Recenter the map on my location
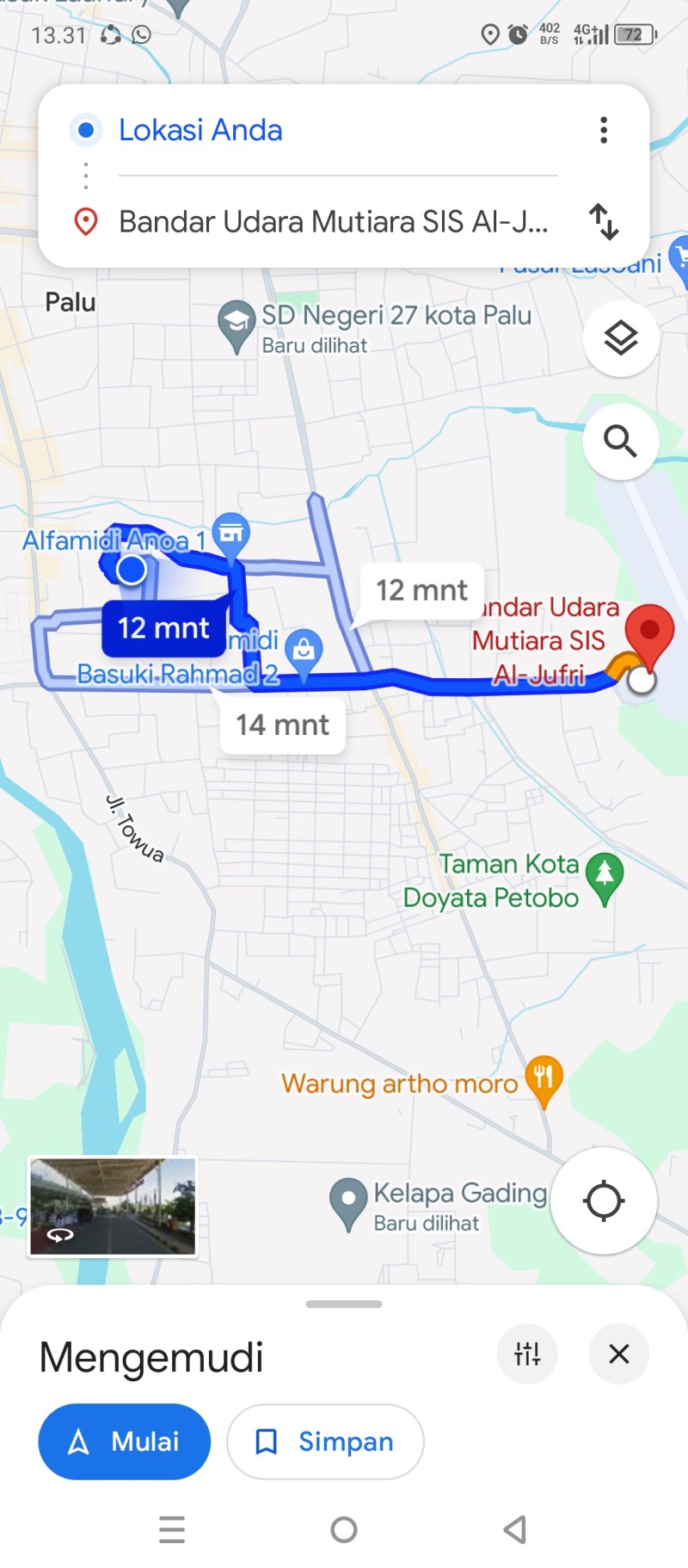The image size is (688, 1568). (604, 1200)
